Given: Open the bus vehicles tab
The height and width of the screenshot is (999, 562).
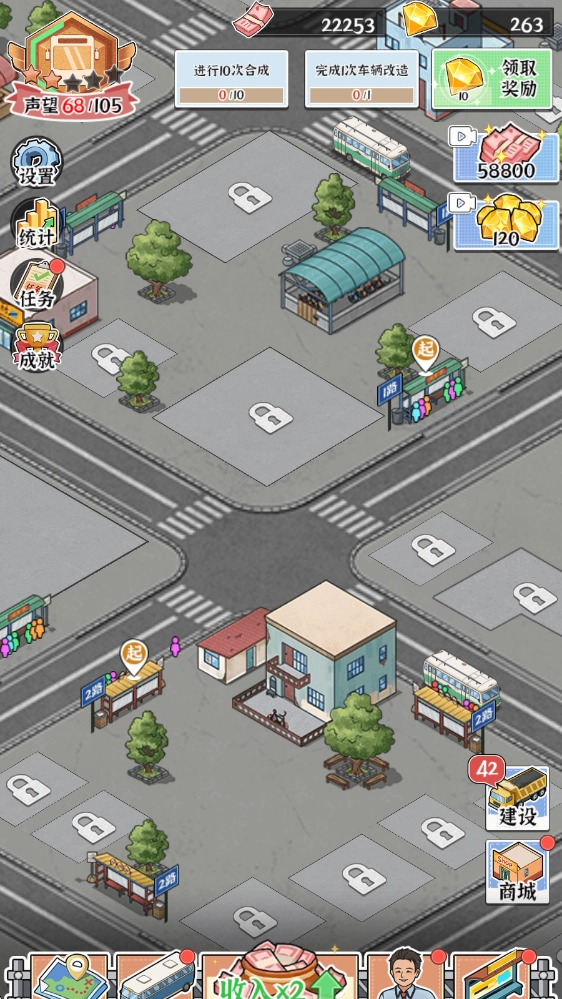Looking at the screenshot, I should click(157, 975).
